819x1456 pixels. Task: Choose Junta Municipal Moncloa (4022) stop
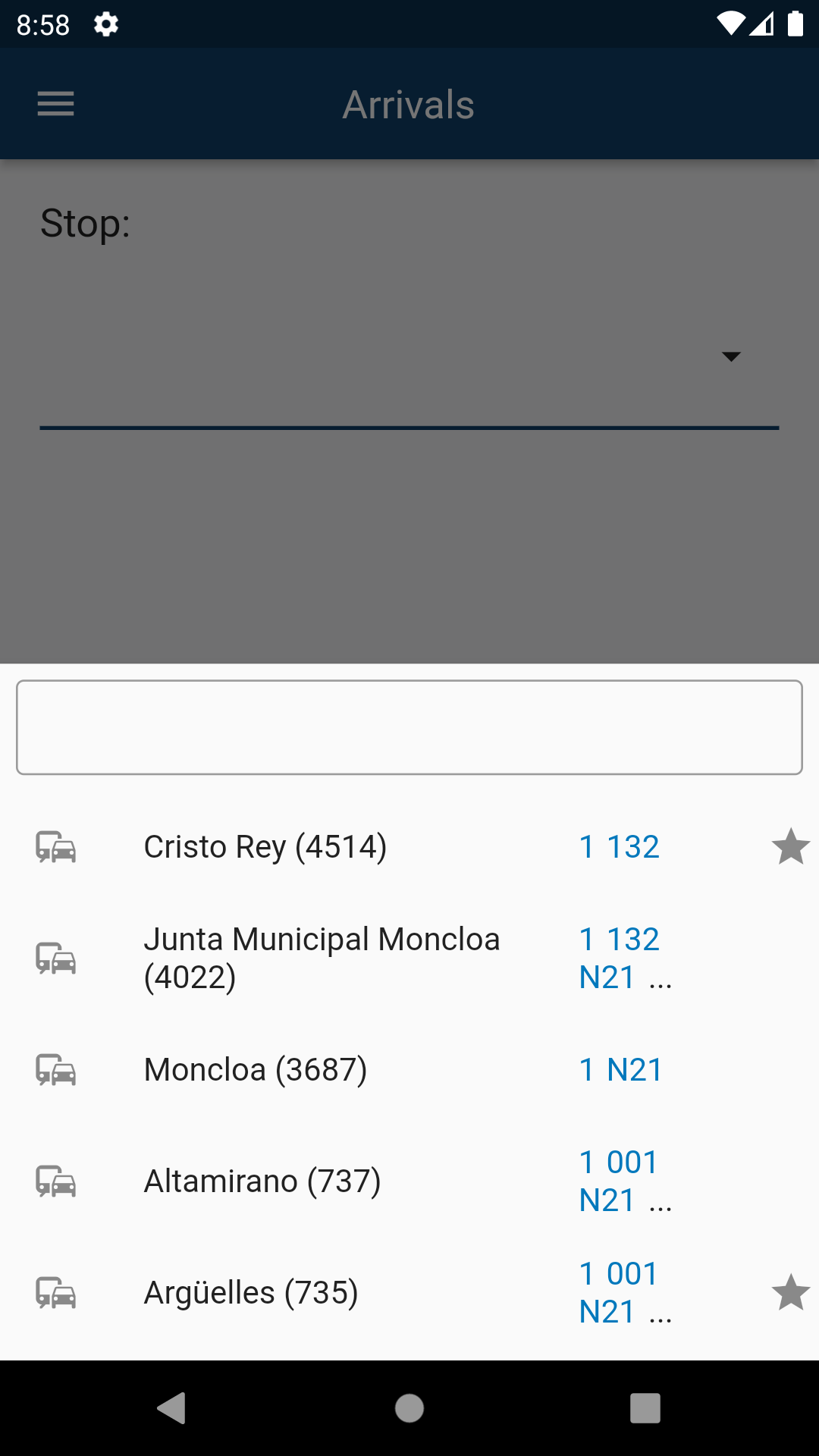click(409, 958)
